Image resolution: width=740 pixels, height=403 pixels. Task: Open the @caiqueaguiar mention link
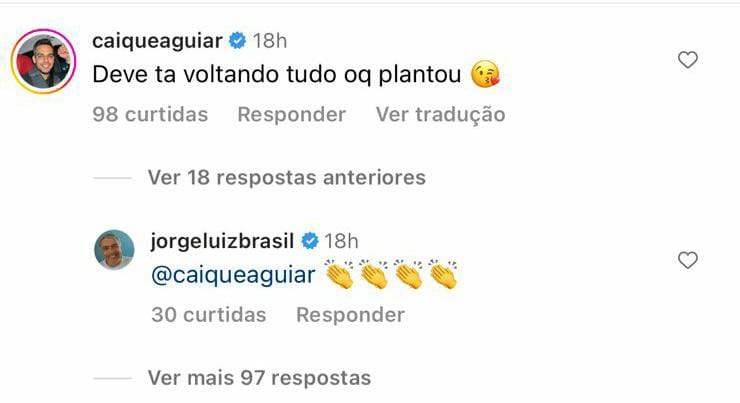click(x=233, y=277)
